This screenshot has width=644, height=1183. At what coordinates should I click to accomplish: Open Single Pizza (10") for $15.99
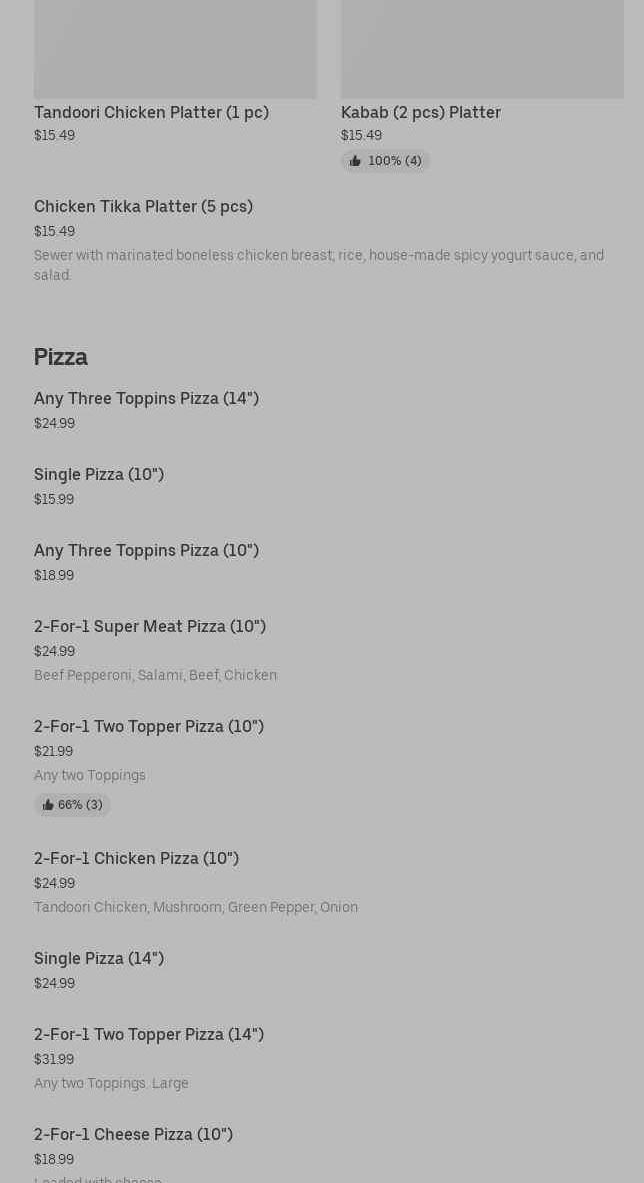(99, 475)
